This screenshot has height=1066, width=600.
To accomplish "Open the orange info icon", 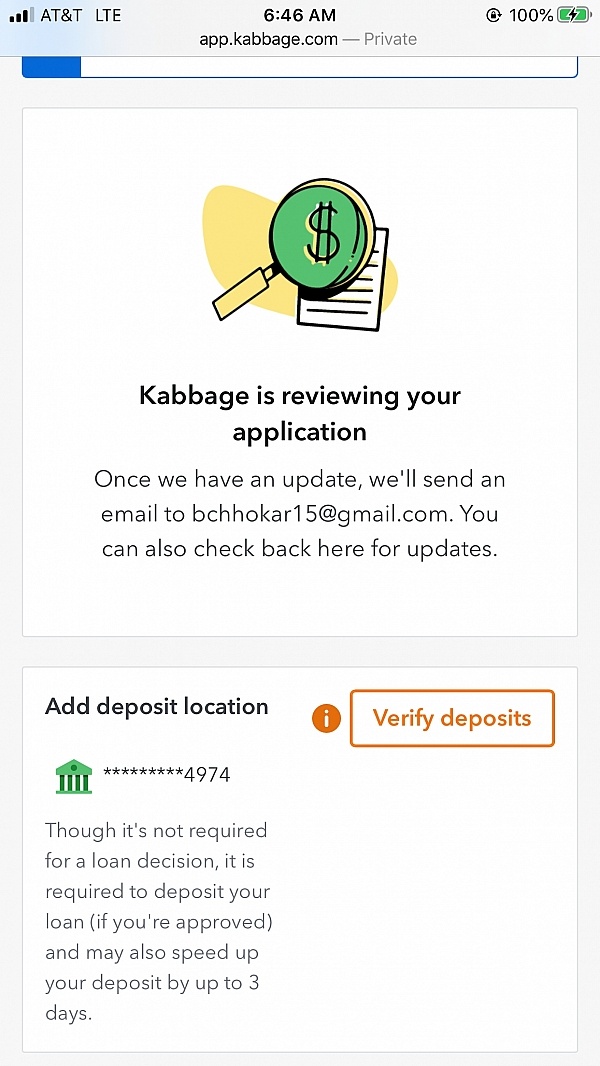I will click(x=326, y=718).
